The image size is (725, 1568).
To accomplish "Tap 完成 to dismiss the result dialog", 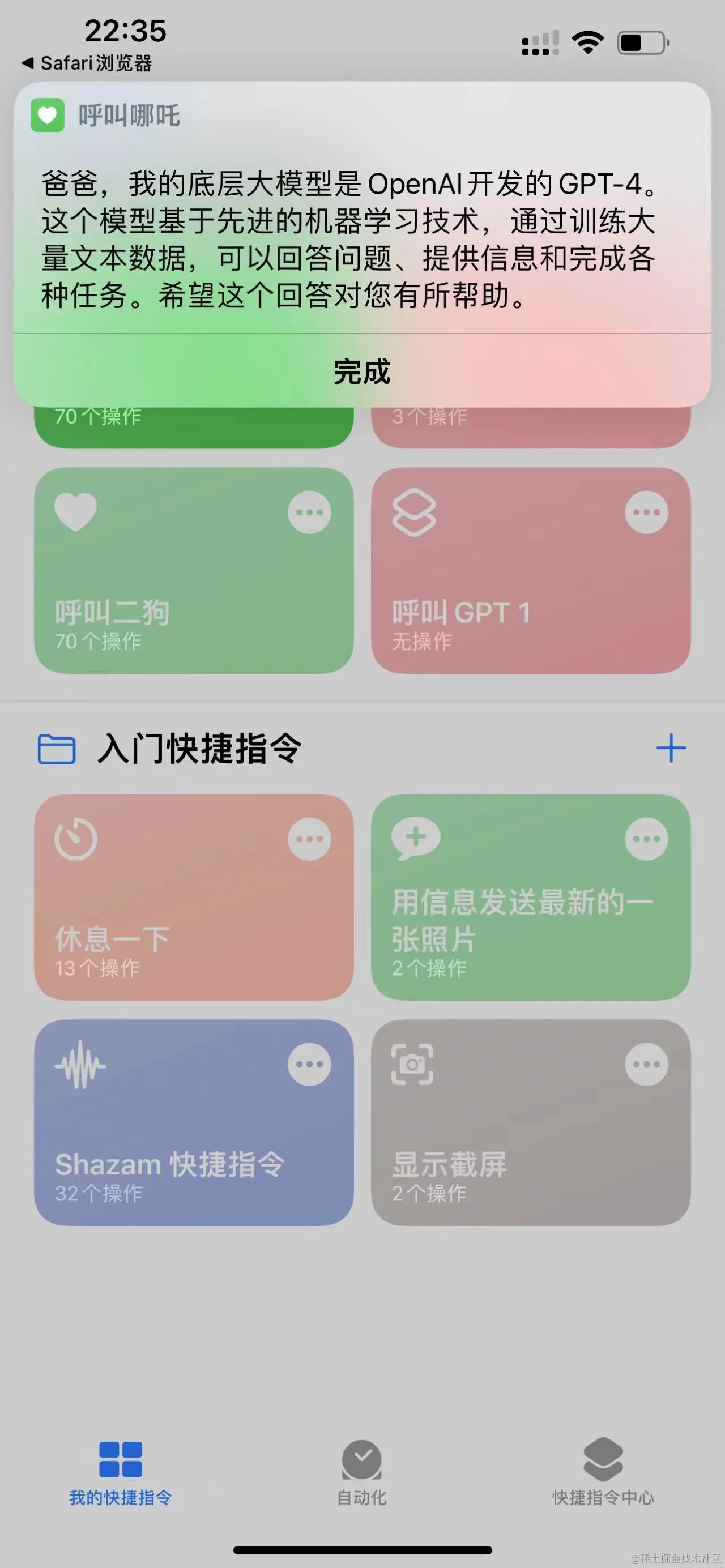I will click(361, 371).
